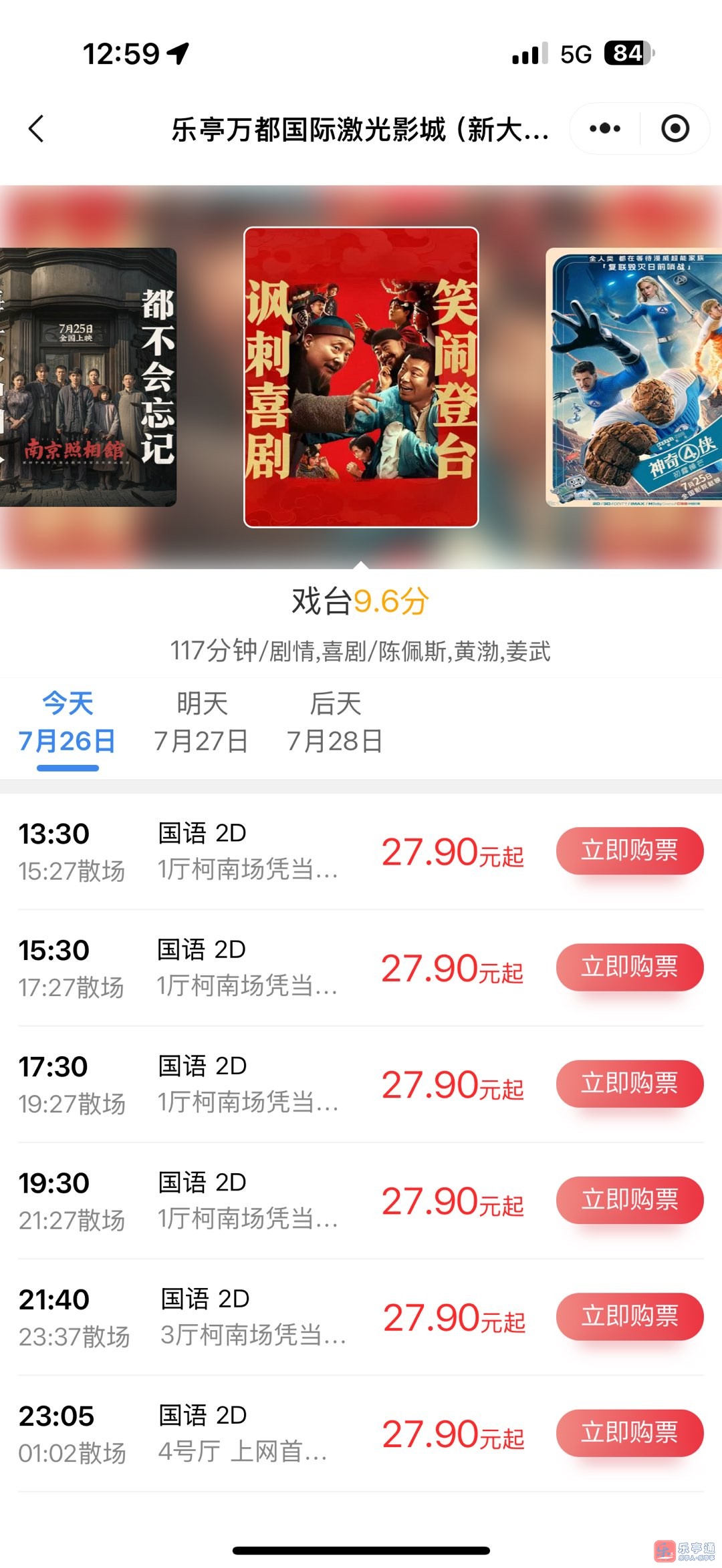Open the selected 戏台 movie poster
The width and height of the screenshot is (722, 1568).
(361, 377)
